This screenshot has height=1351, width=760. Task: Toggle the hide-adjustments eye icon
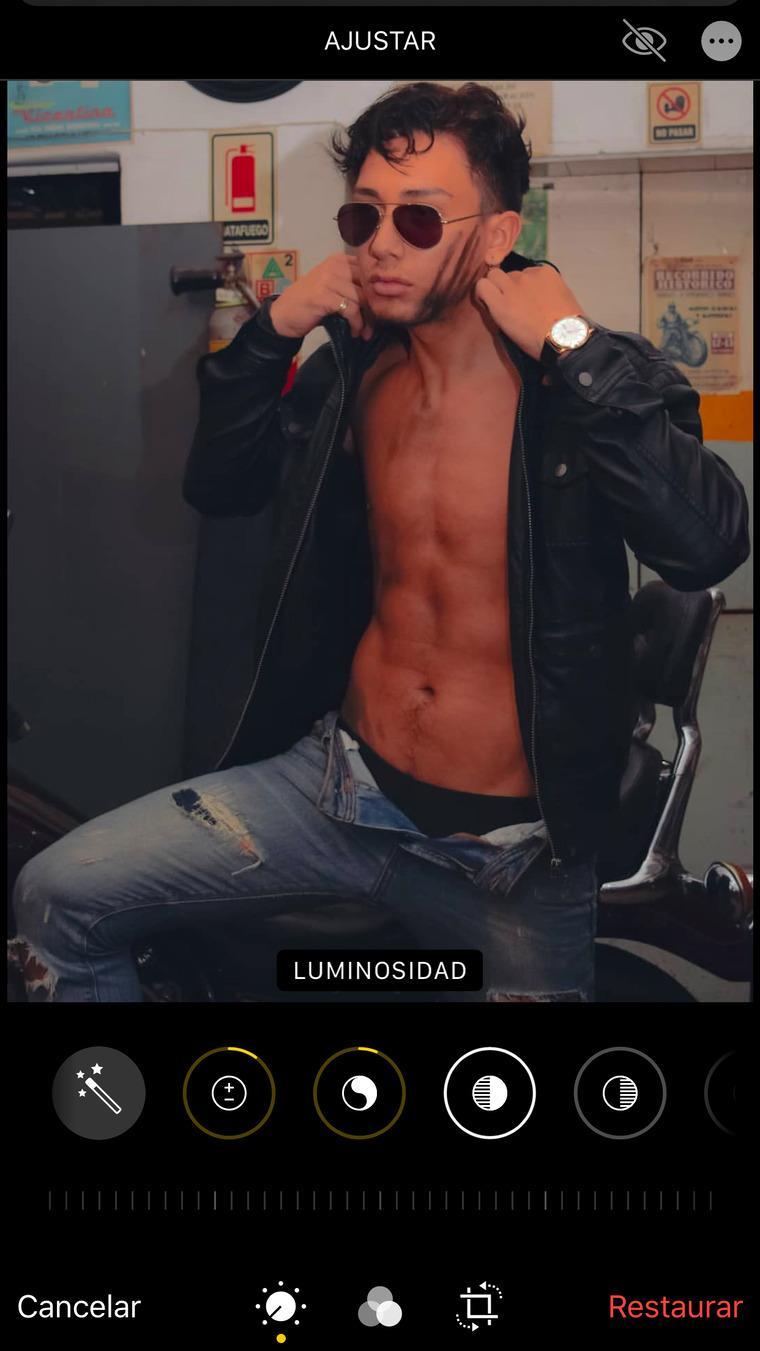click(x=643, y=41)
